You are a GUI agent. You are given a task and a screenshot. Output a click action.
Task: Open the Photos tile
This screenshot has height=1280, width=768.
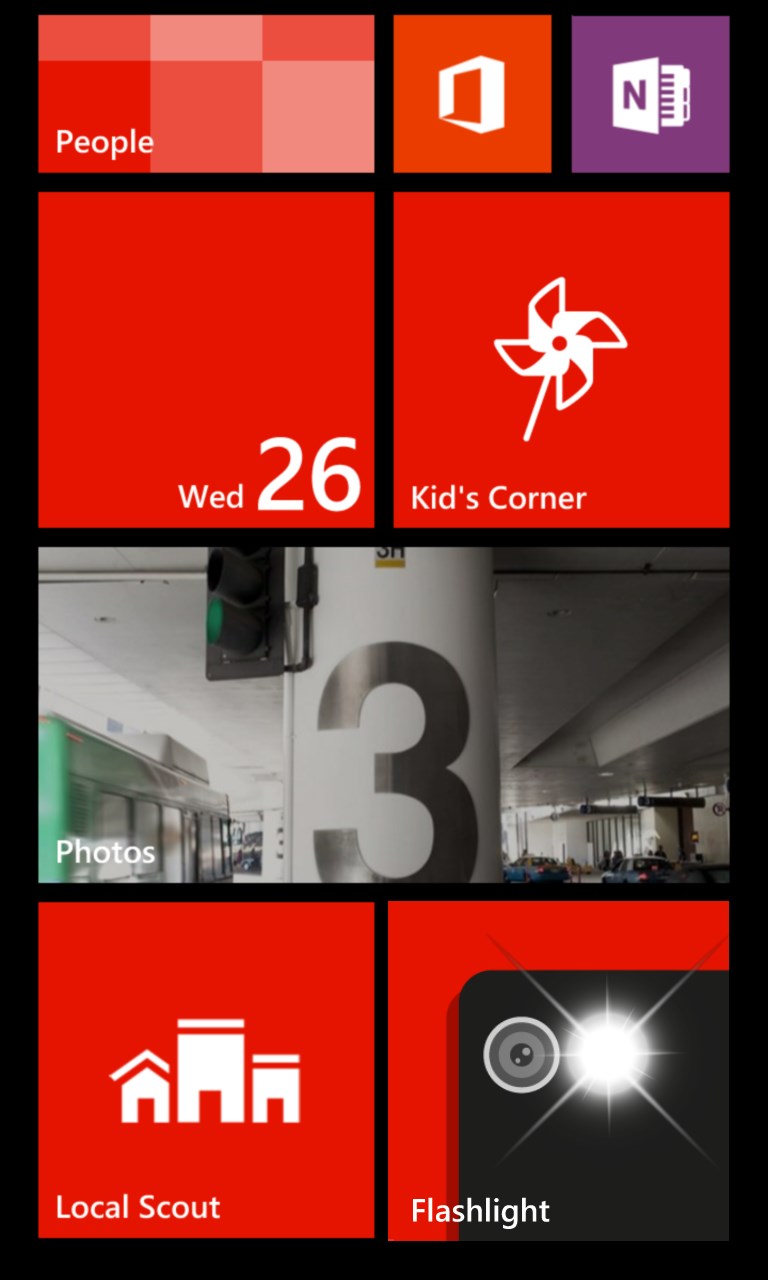coord(384,715)
